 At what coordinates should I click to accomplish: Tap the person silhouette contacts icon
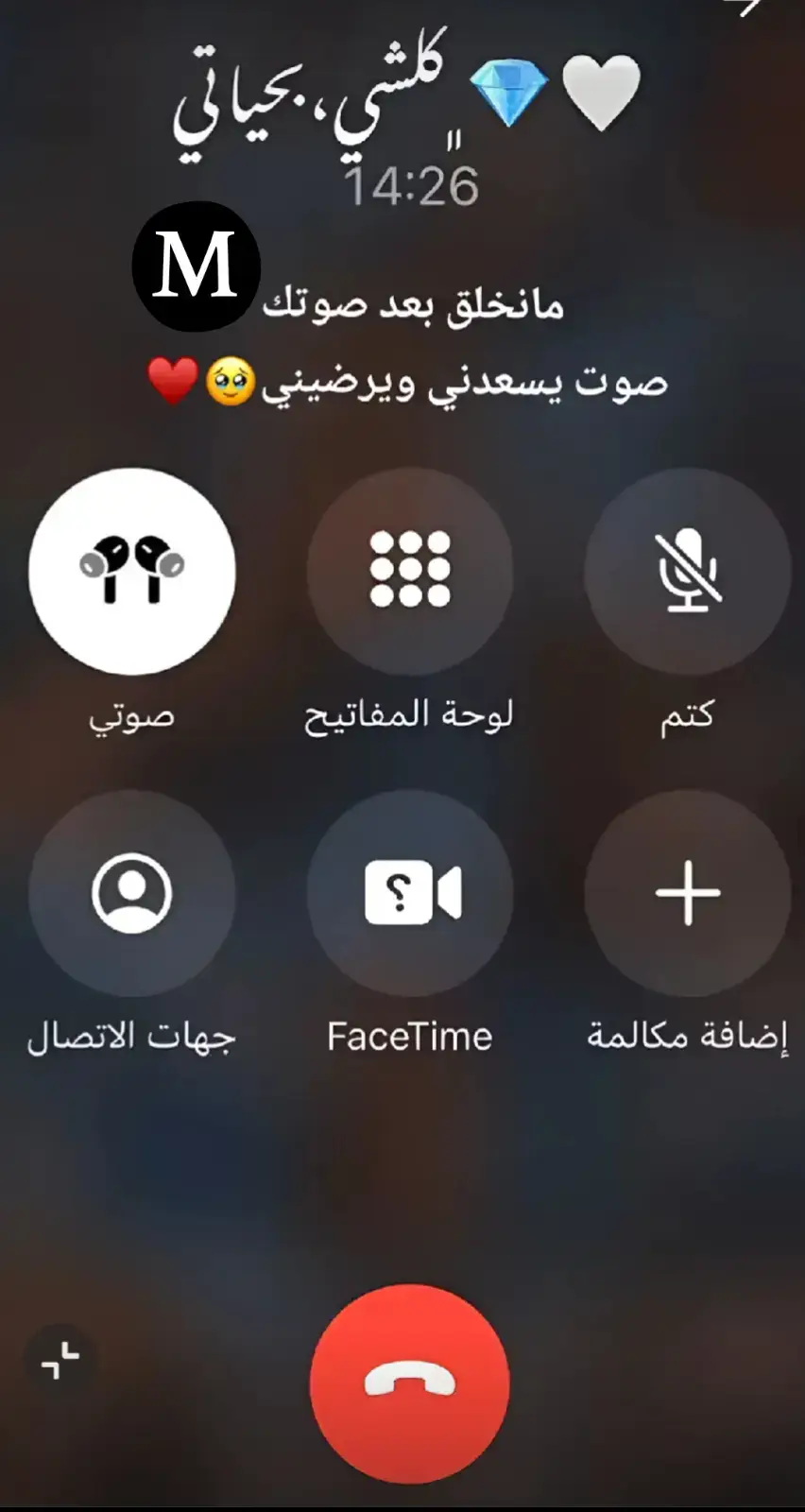(133, 892)
